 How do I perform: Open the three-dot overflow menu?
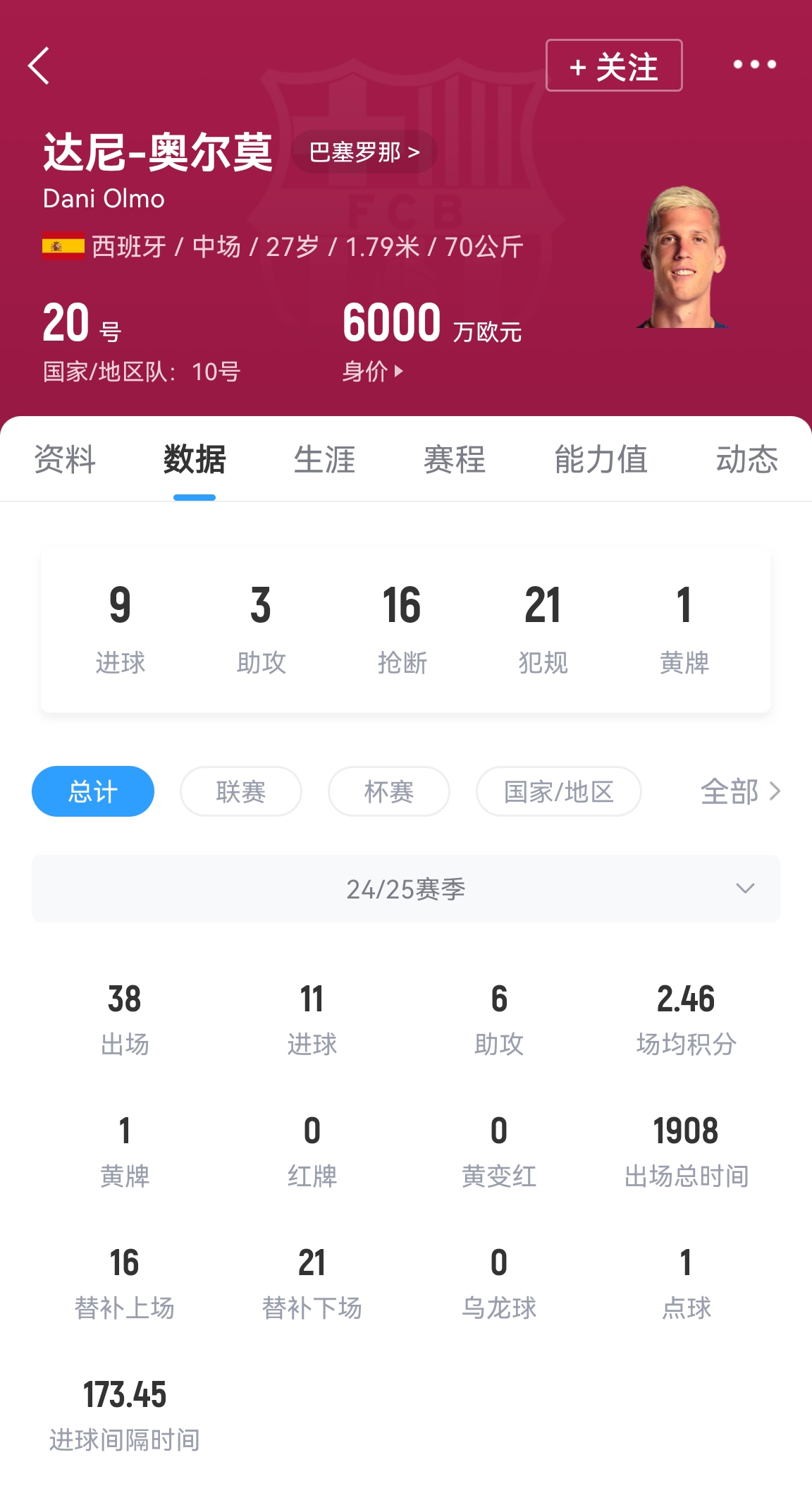click(x=754, y=65)
